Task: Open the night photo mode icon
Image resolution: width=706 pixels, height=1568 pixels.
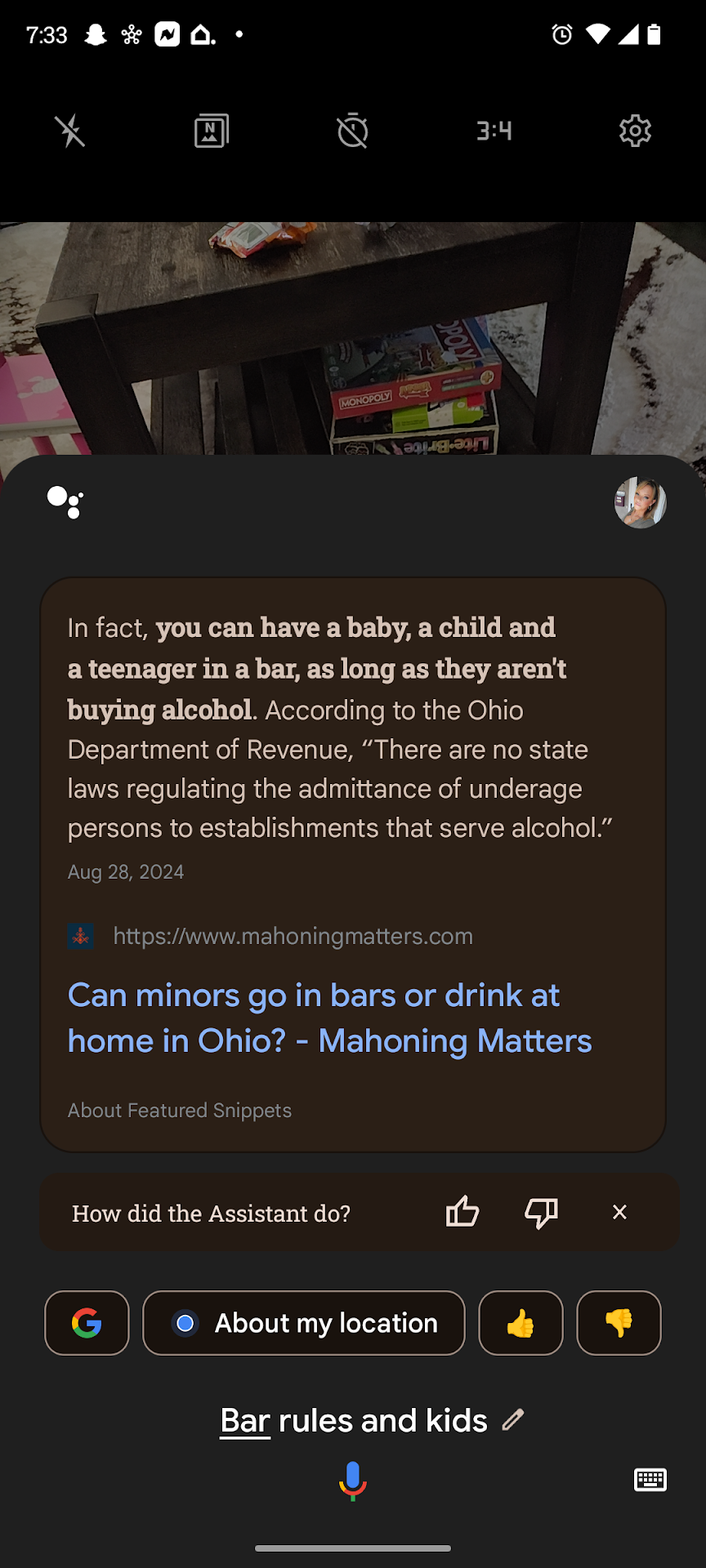Action: pyautogui.click(x=212, y=131)
